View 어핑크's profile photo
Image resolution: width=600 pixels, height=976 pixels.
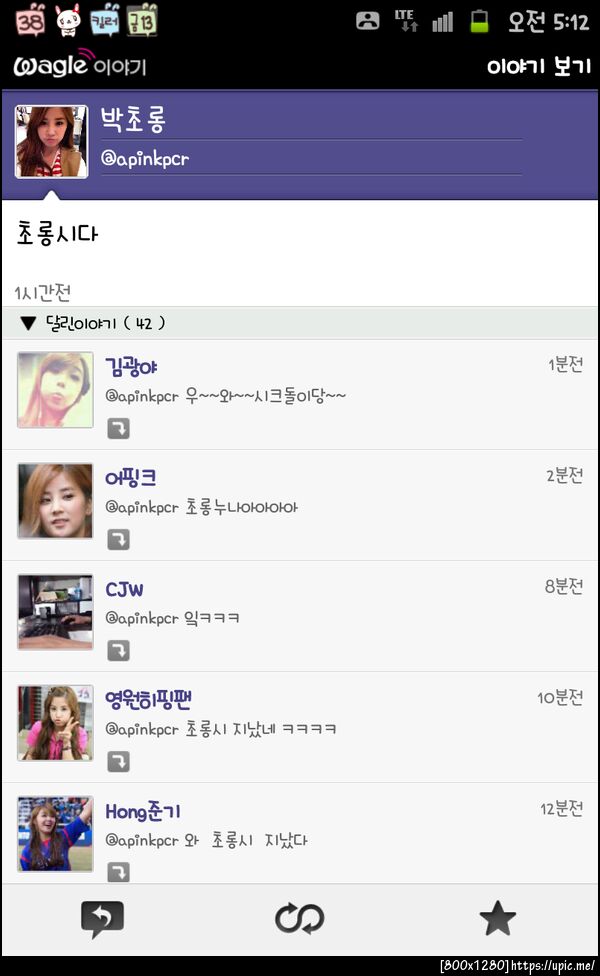pyautogui.click(x=55, y=501)
